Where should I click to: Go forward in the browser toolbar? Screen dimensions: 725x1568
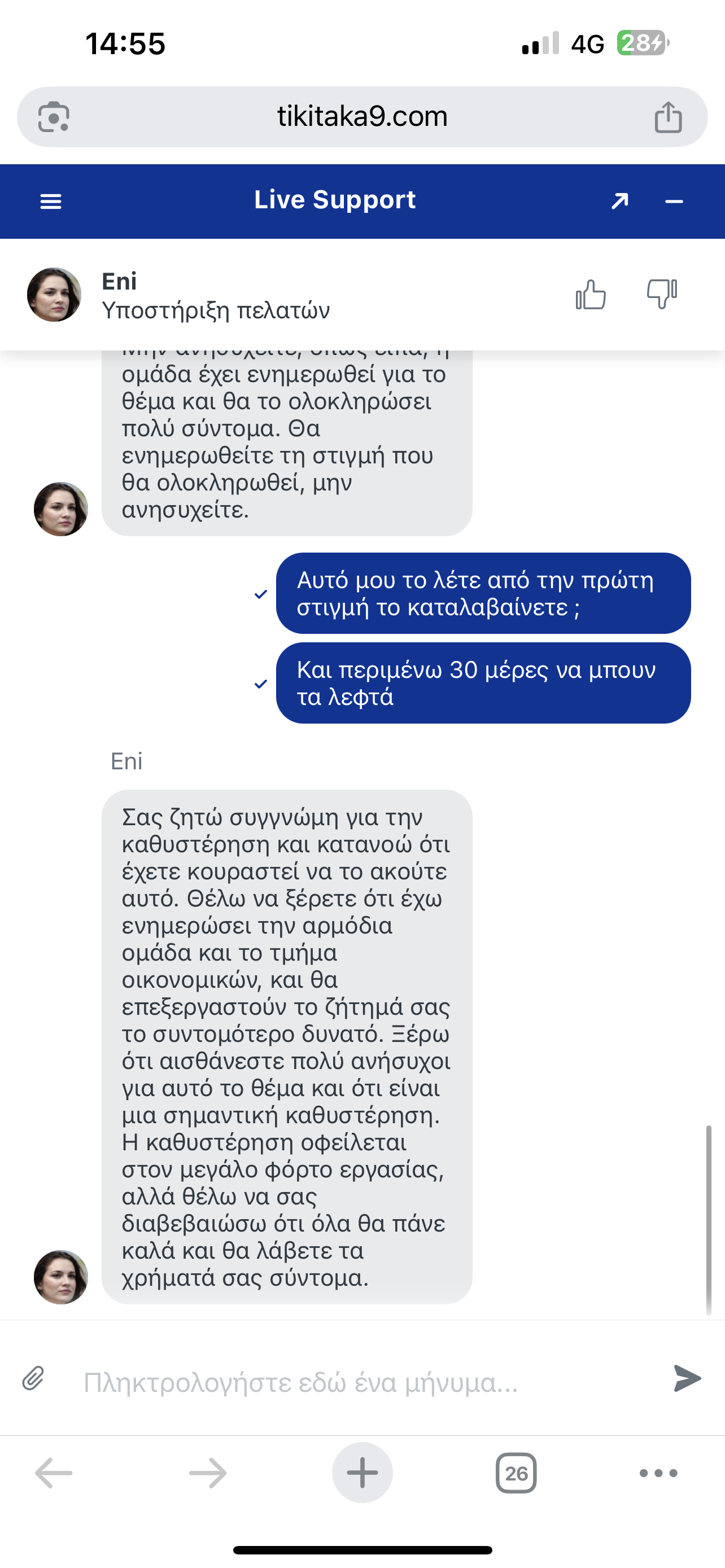tap(208, 1473)
